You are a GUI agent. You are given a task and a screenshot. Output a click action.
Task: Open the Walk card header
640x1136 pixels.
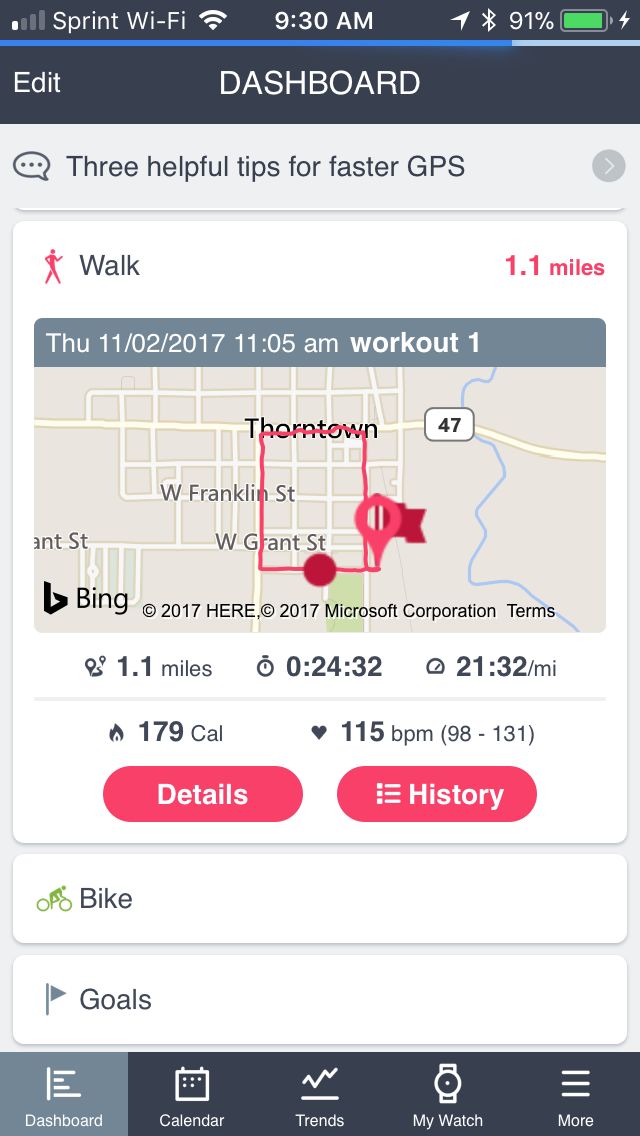320,267
